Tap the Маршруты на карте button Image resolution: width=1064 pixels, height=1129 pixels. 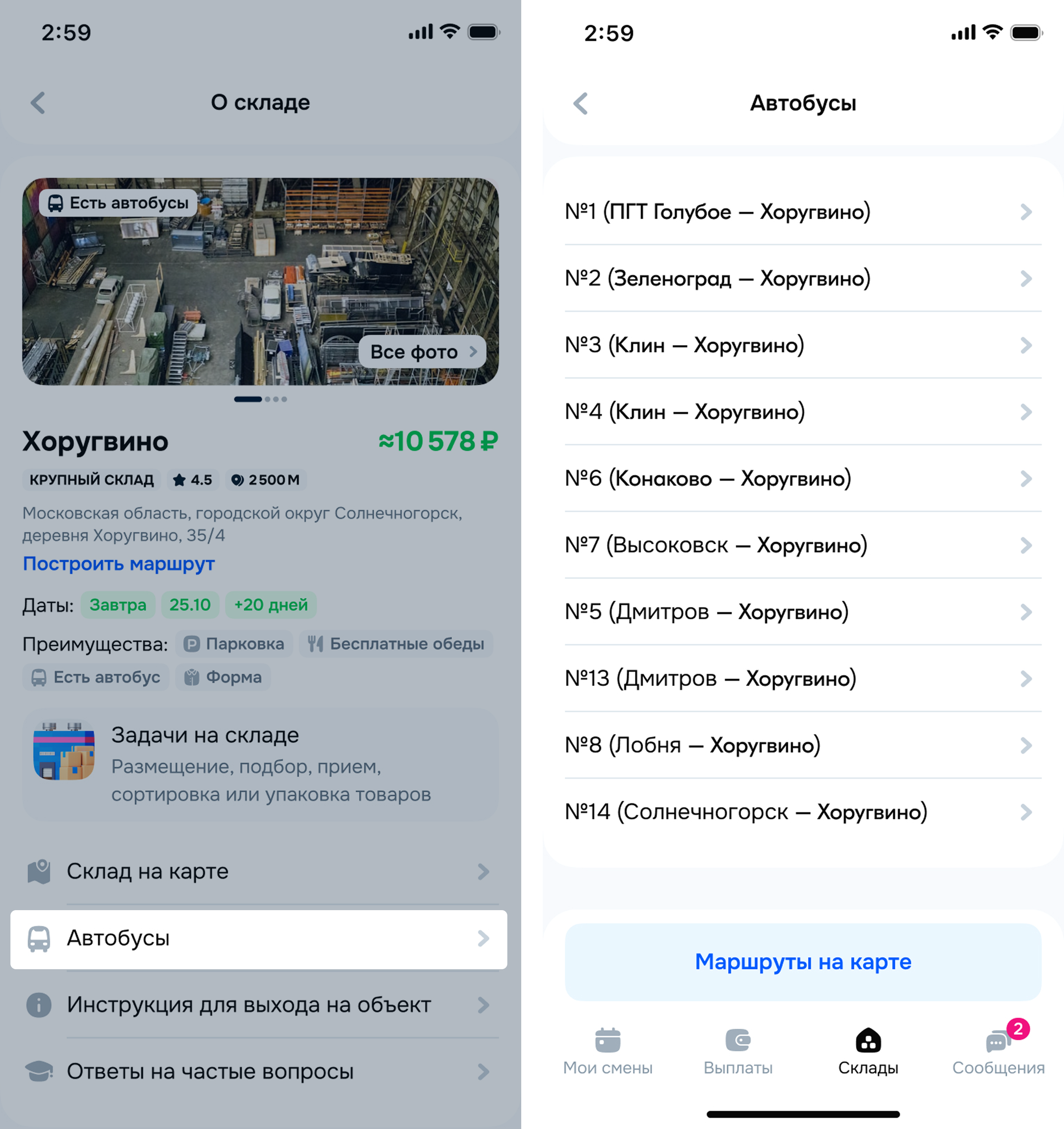click(x=802, y=962)
